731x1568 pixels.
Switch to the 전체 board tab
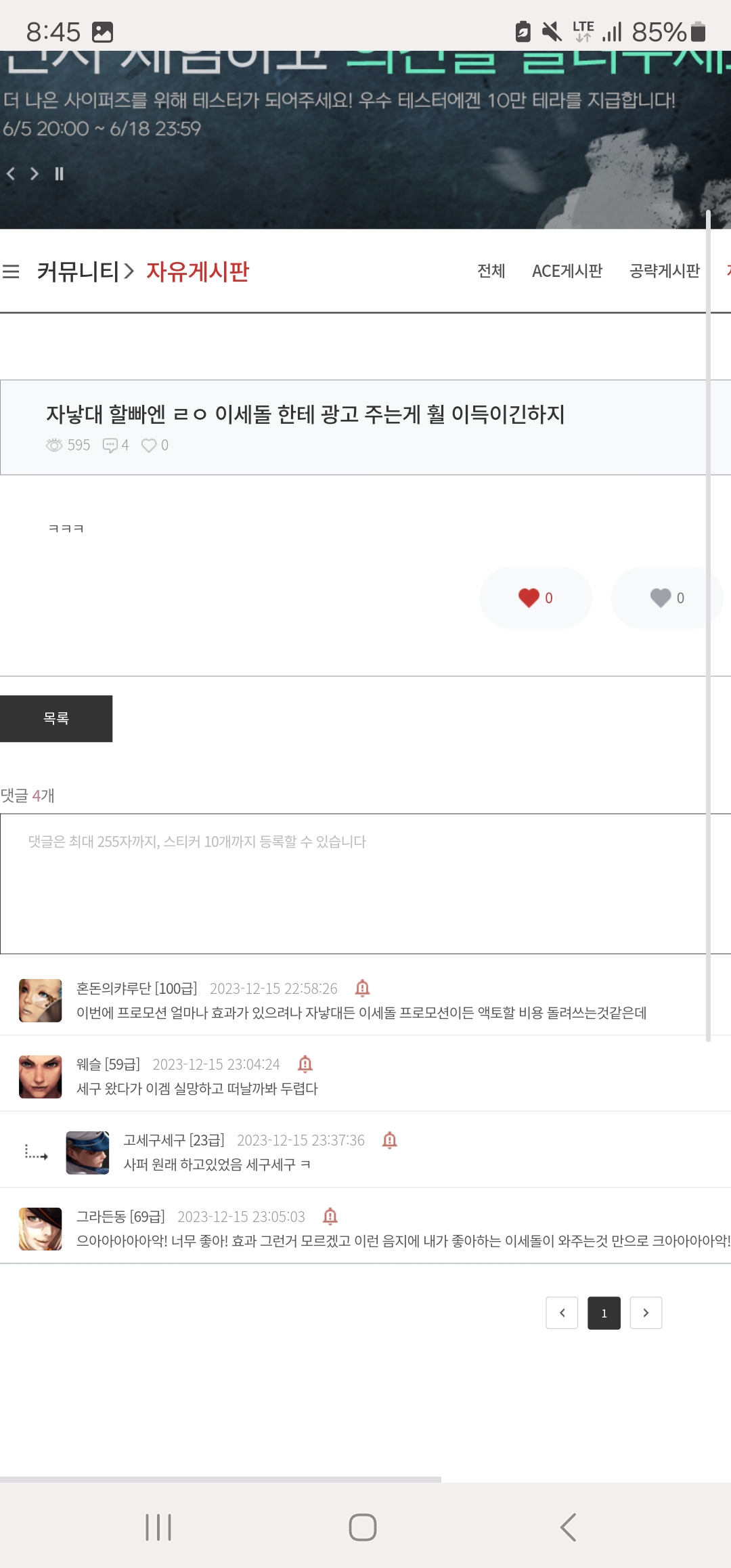tap(491, 271)
